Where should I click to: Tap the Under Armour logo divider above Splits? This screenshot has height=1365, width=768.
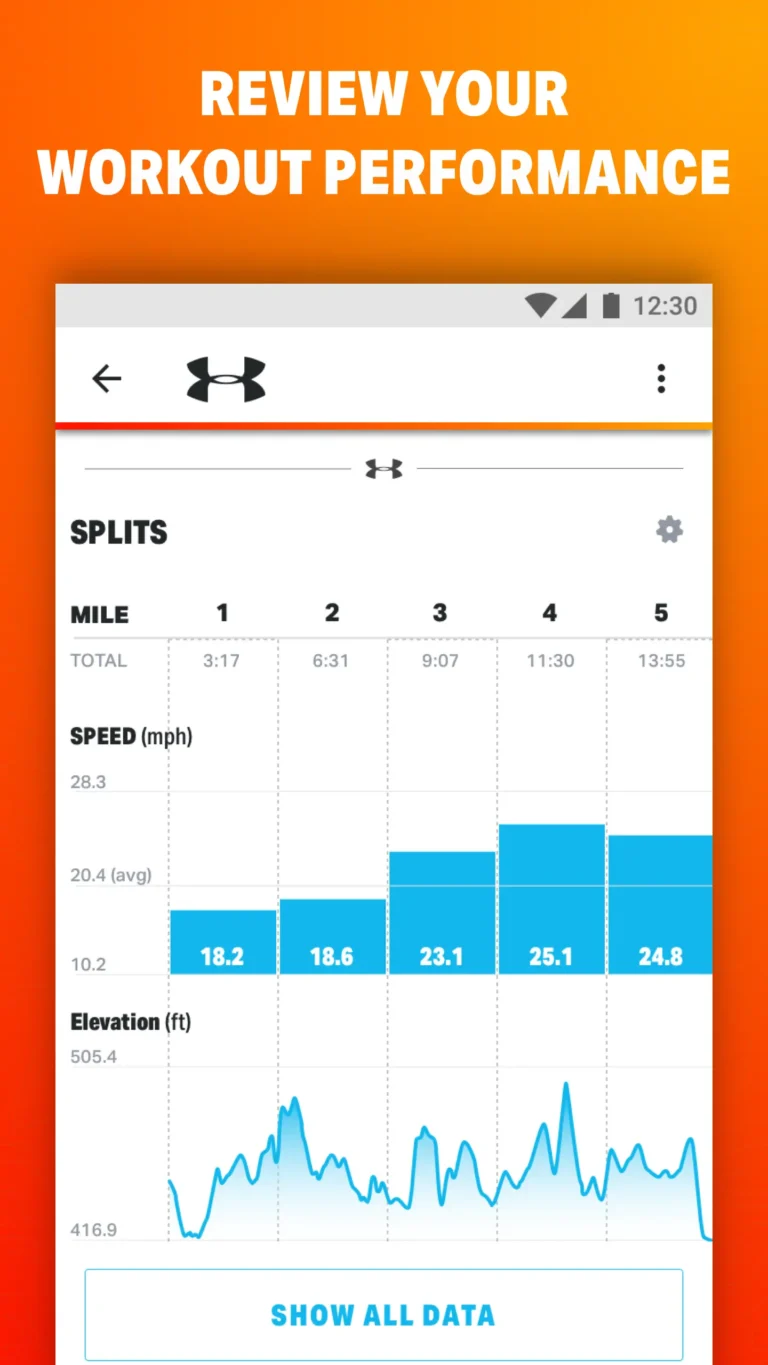(x=385, y=467)
